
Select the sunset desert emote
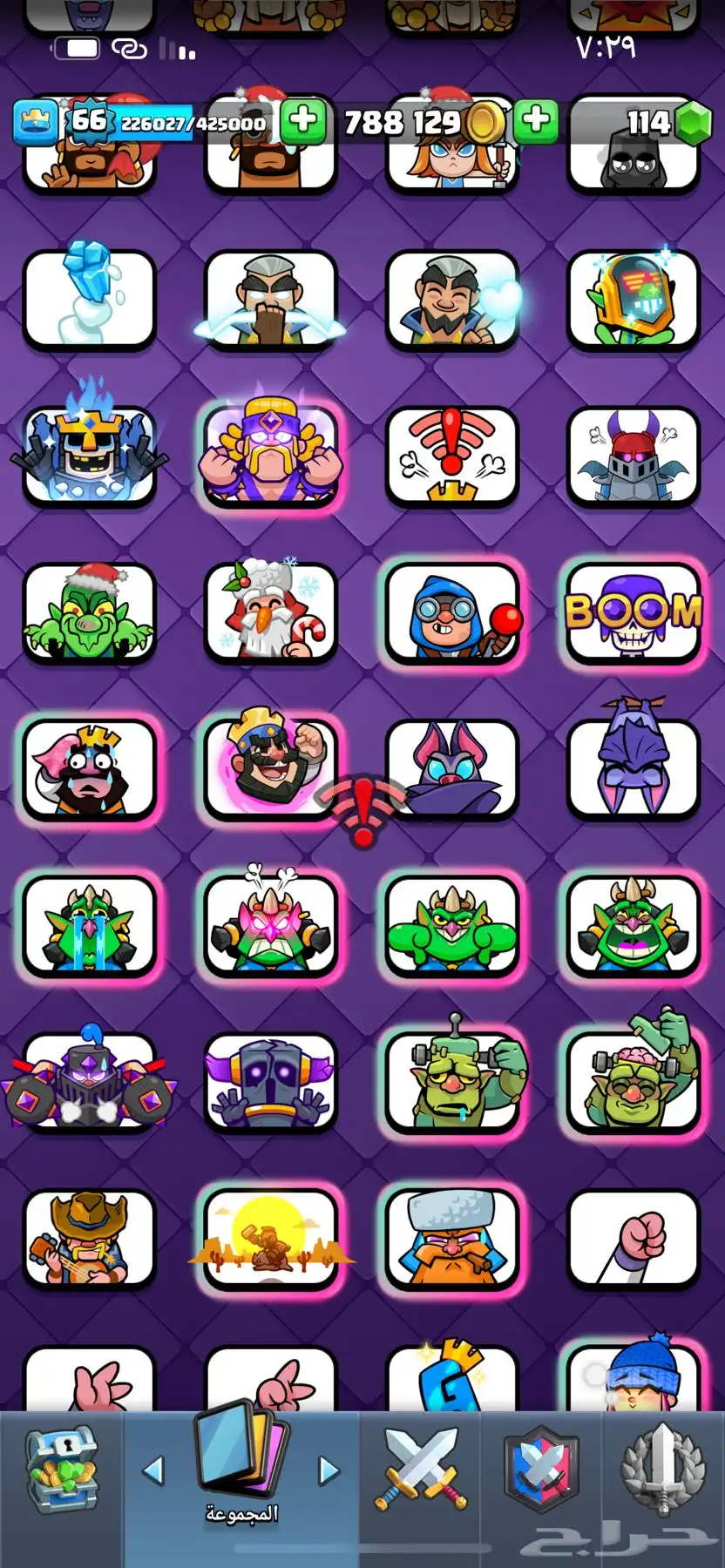(271, 1240)
